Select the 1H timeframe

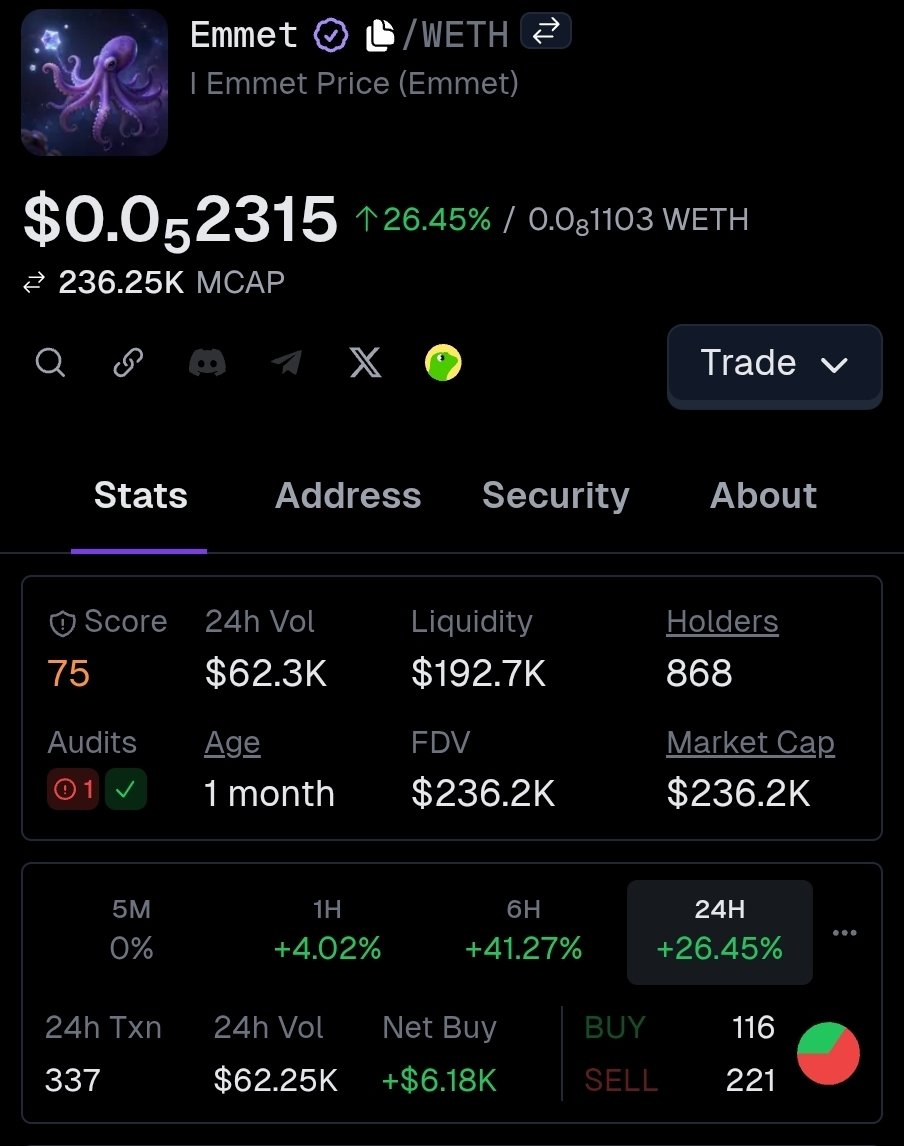327,931
